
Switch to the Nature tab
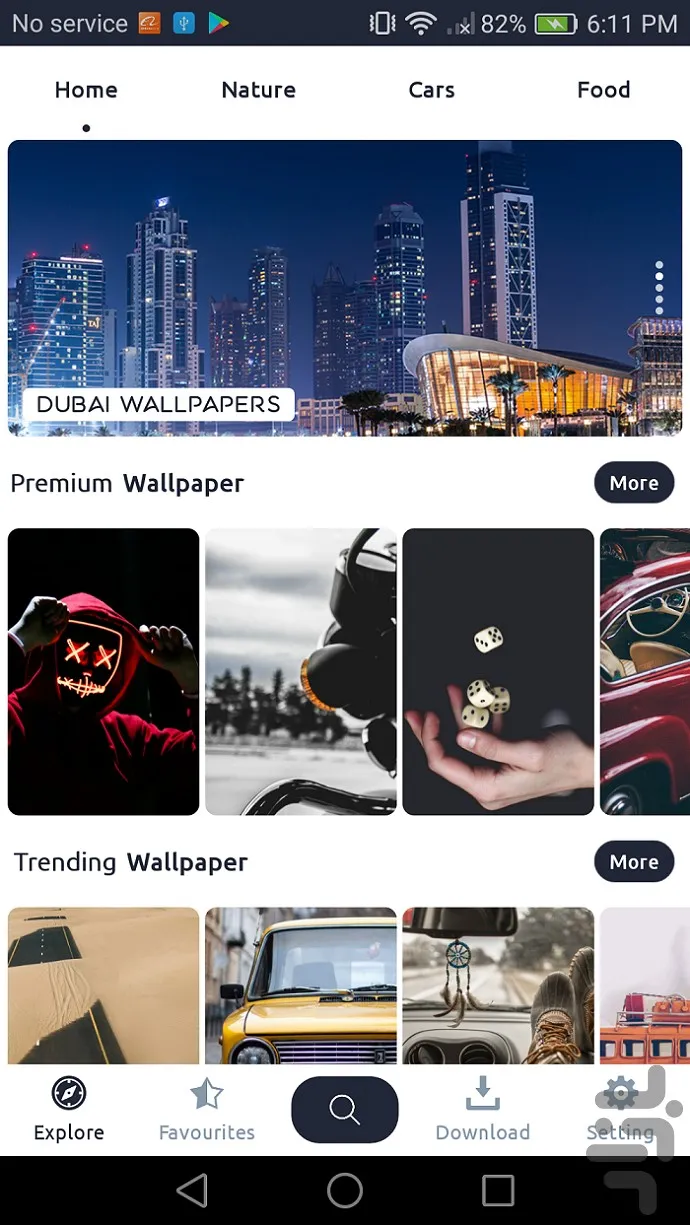(258, 90)
